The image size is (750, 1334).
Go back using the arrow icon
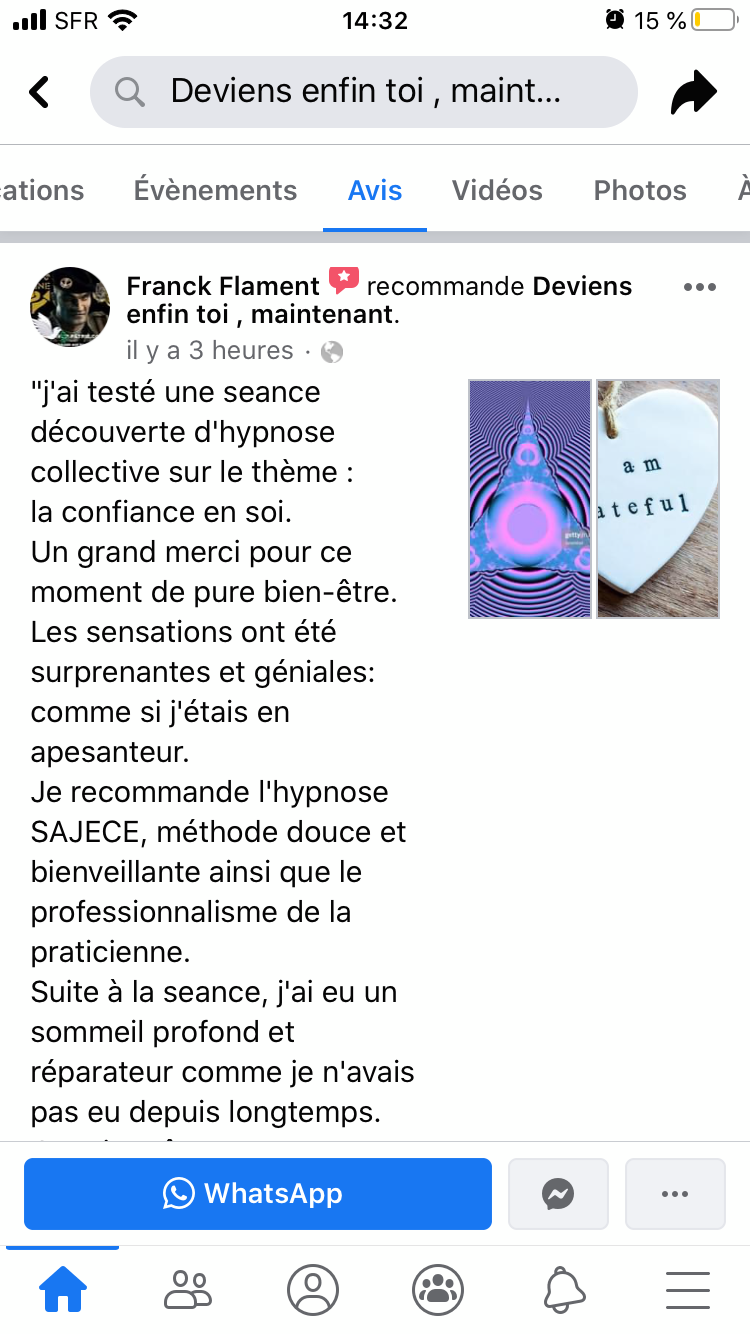coord(39,92)
